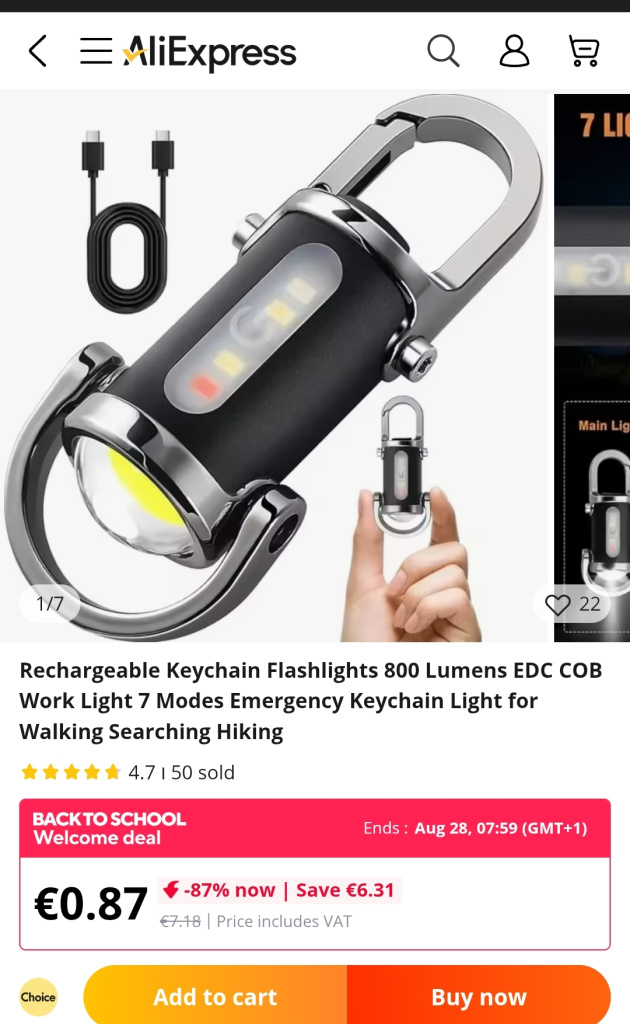Tap Add to cart button
Viewport: 630px width, 1024px height.
pos(215,996)
